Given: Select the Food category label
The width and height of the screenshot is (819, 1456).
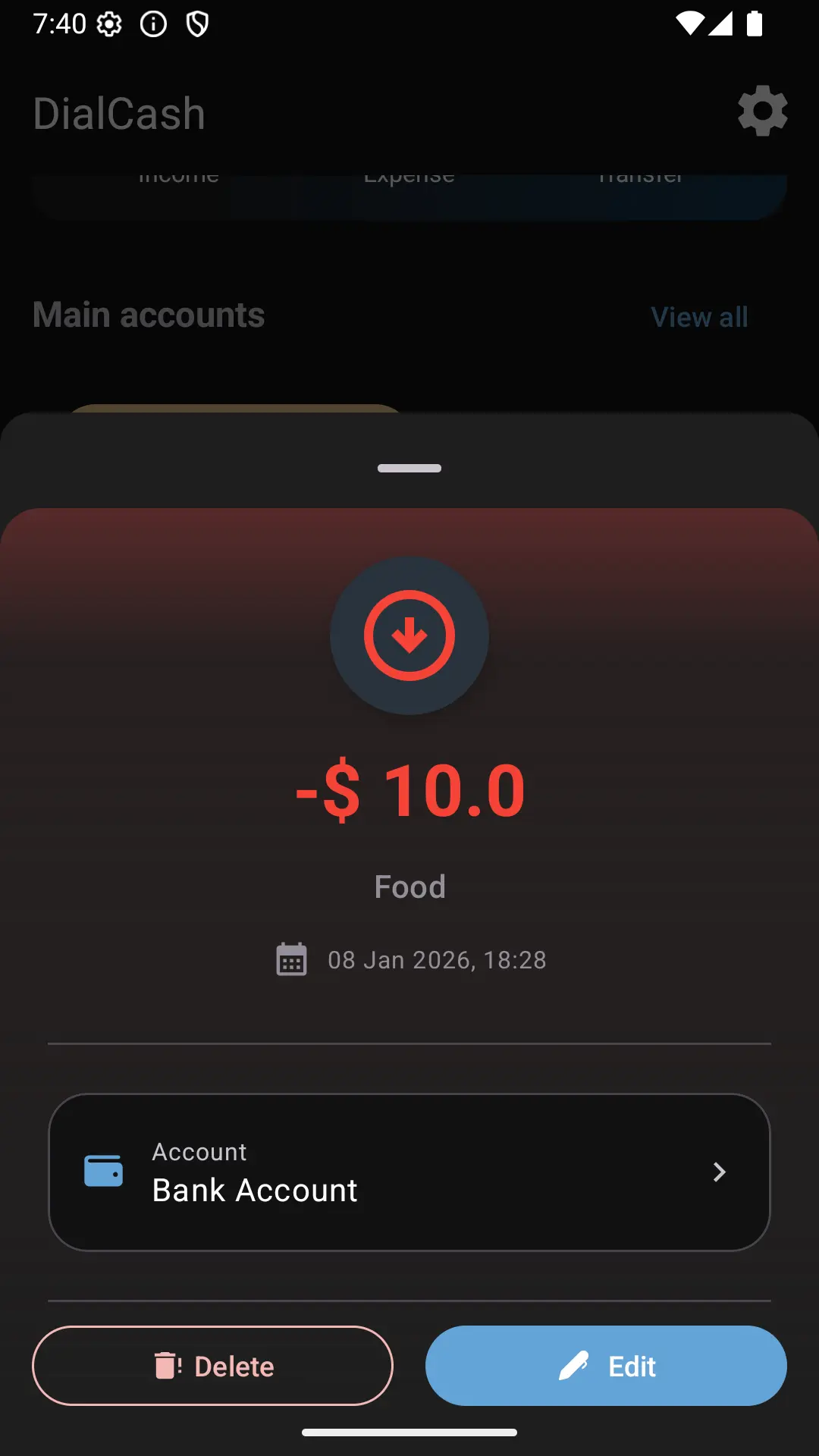Looking at the screenshot, I should tap(409, 886).
